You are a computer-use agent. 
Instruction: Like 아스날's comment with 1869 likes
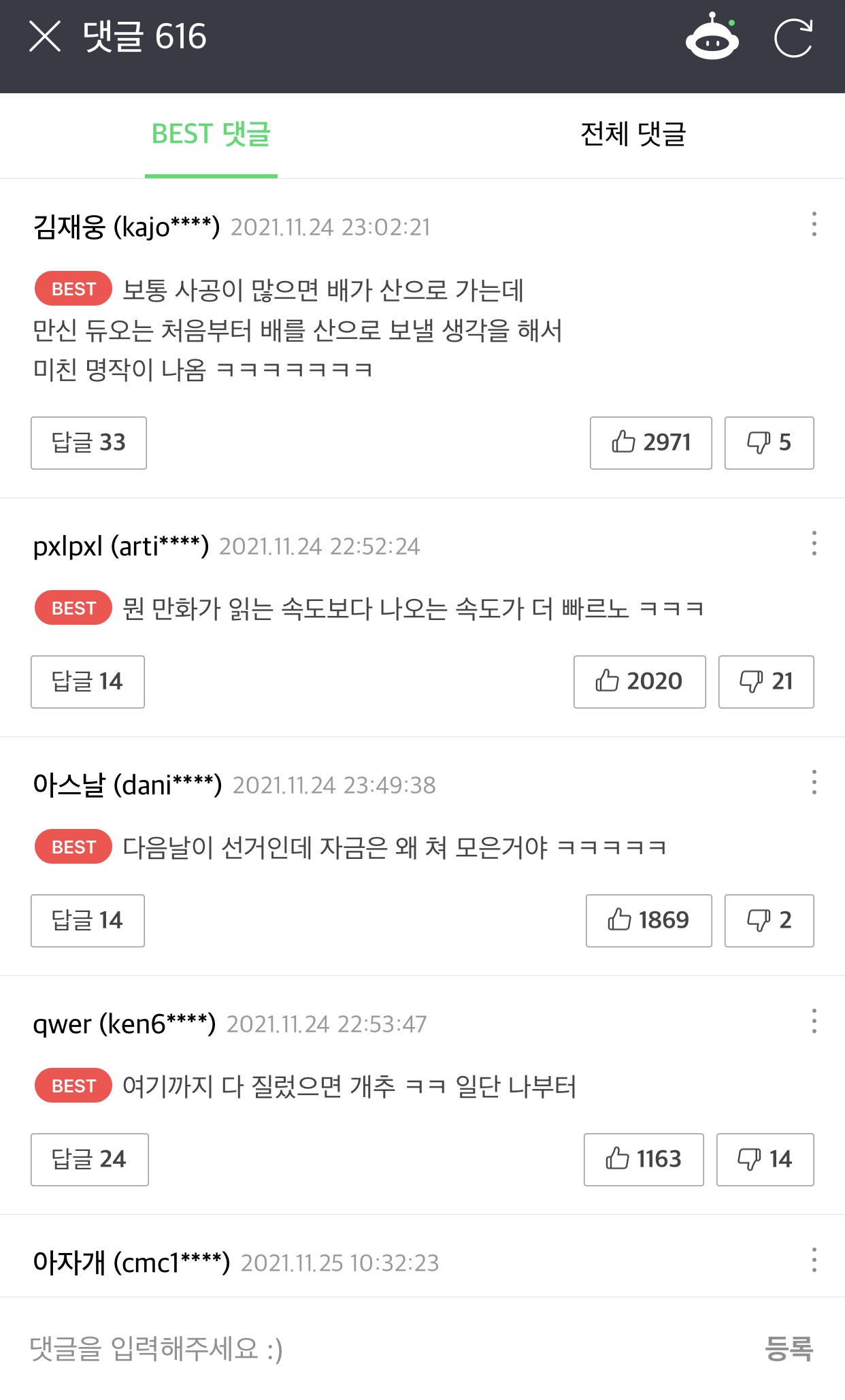coord(648,921)
